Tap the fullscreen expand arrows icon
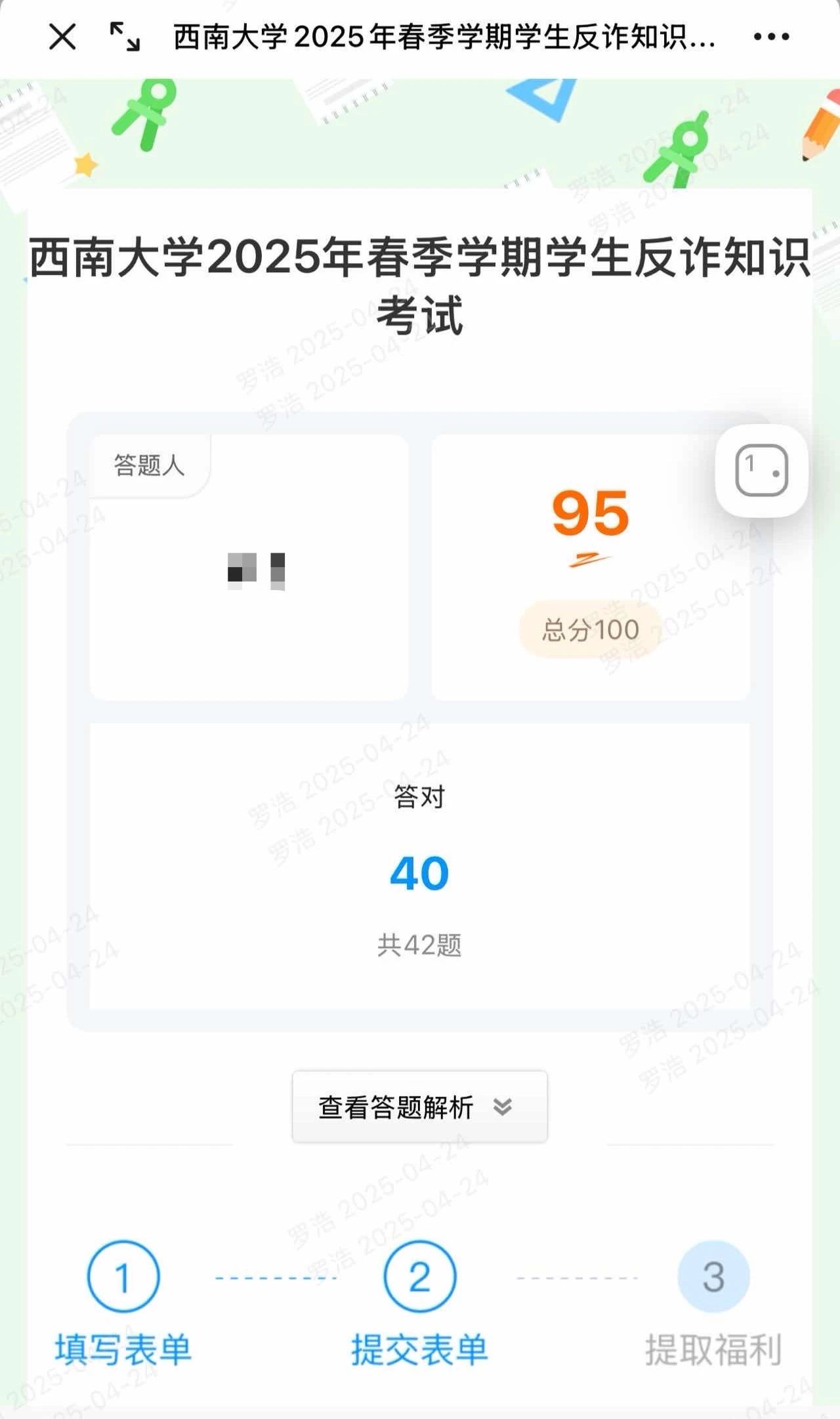This screenshot has height=1419, width=840. pos(124,37)
